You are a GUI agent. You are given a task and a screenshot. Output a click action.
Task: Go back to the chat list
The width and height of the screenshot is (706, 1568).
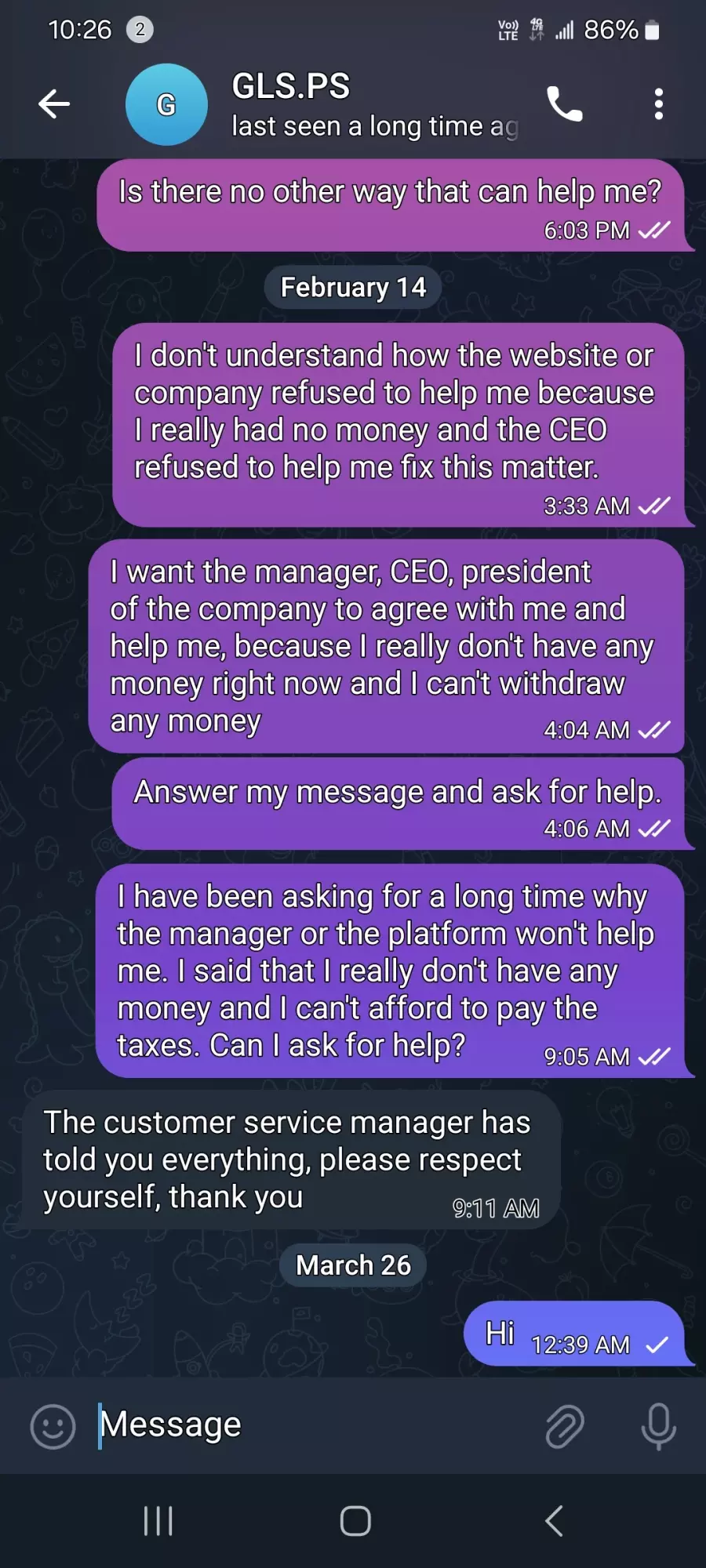(54, 103)
